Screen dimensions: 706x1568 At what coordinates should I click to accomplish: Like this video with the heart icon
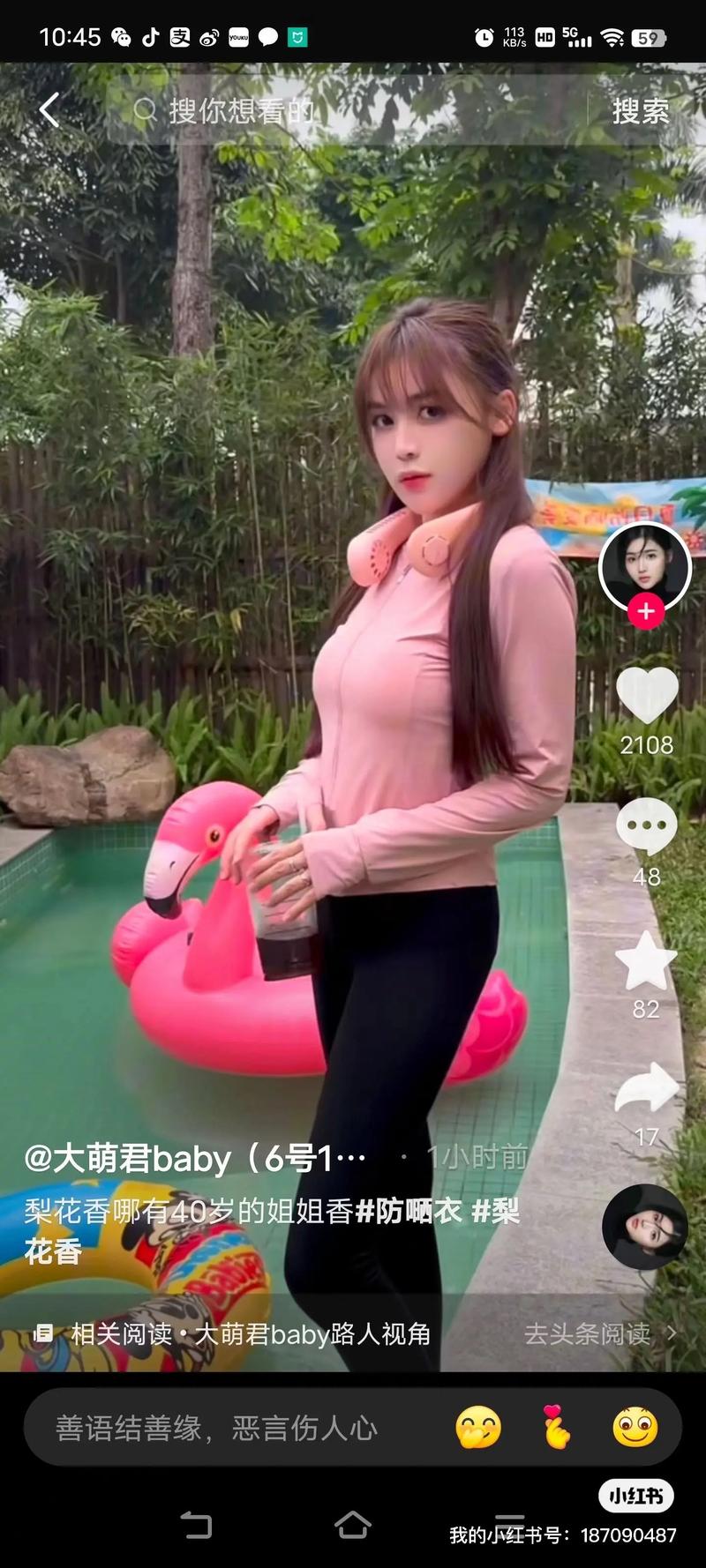[x=646, y=697]
